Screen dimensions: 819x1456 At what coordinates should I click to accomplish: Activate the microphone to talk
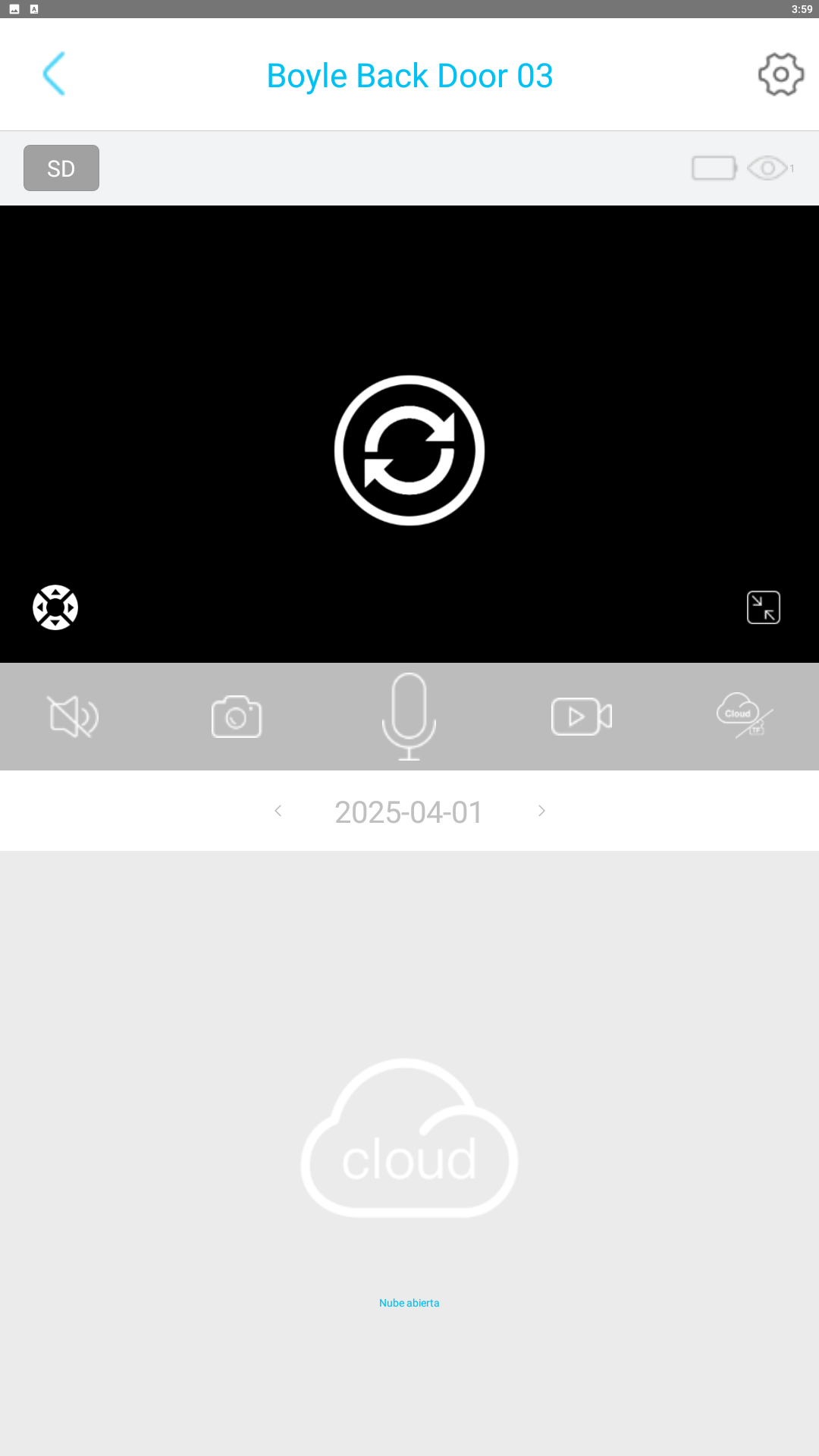[x=409, y=717]
